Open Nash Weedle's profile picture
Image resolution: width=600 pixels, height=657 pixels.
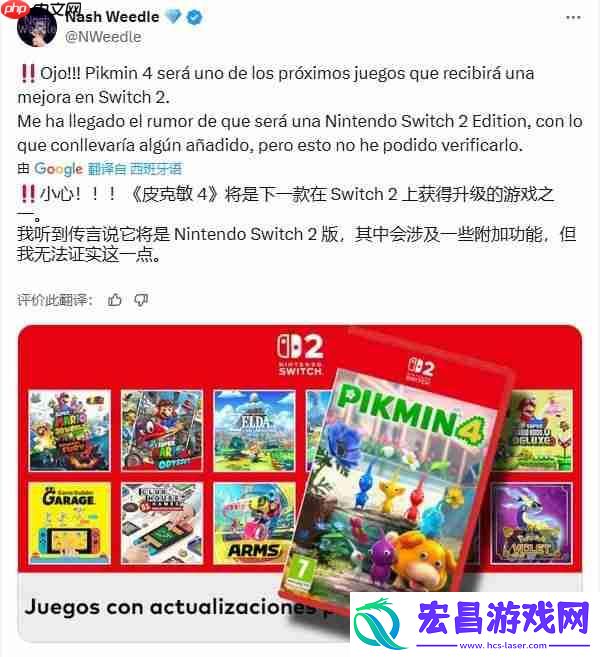(x=36, y=28)
